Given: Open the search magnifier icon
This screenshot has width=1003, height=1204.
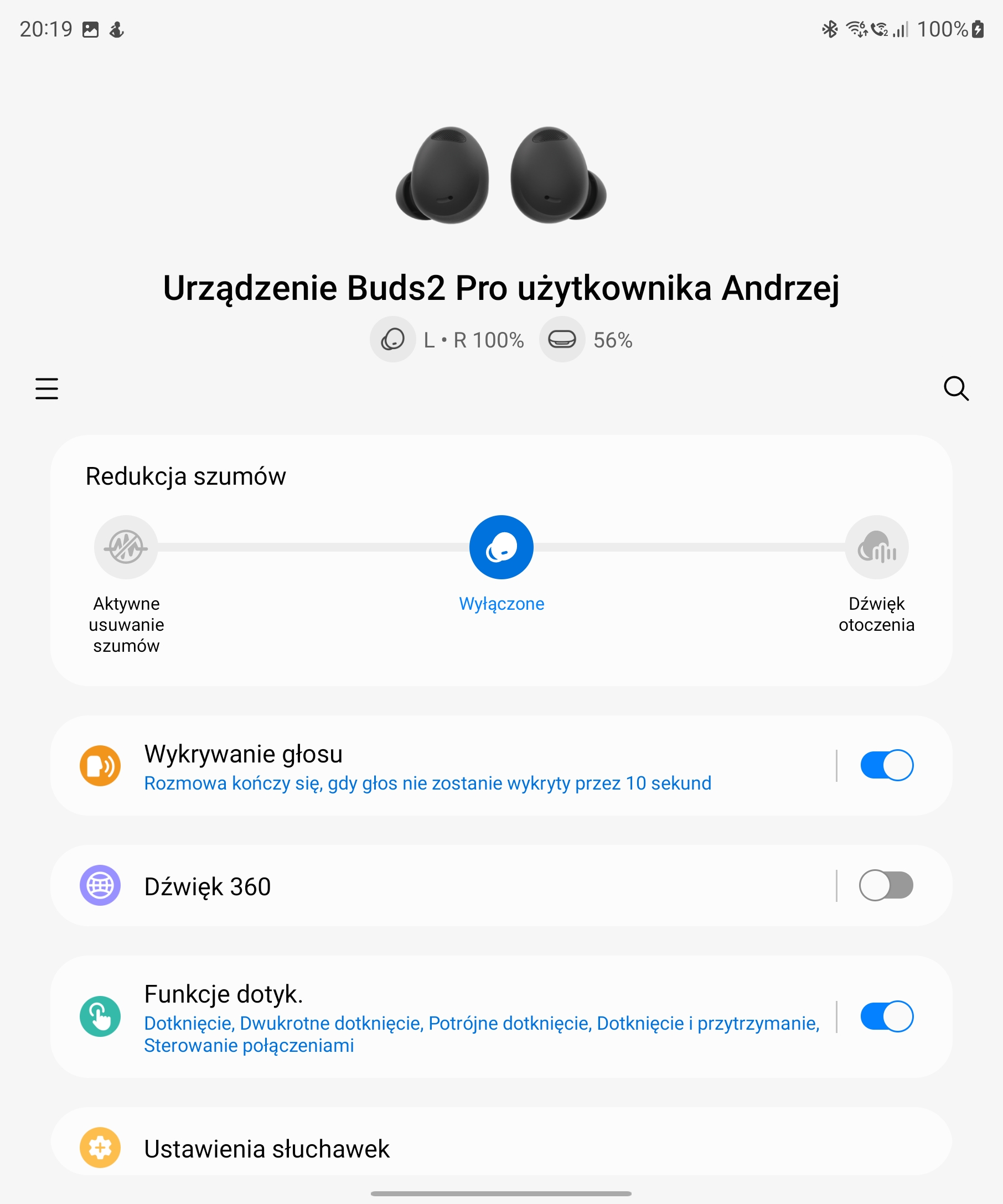Looking at the screenshot, I should tap(955, 388).
